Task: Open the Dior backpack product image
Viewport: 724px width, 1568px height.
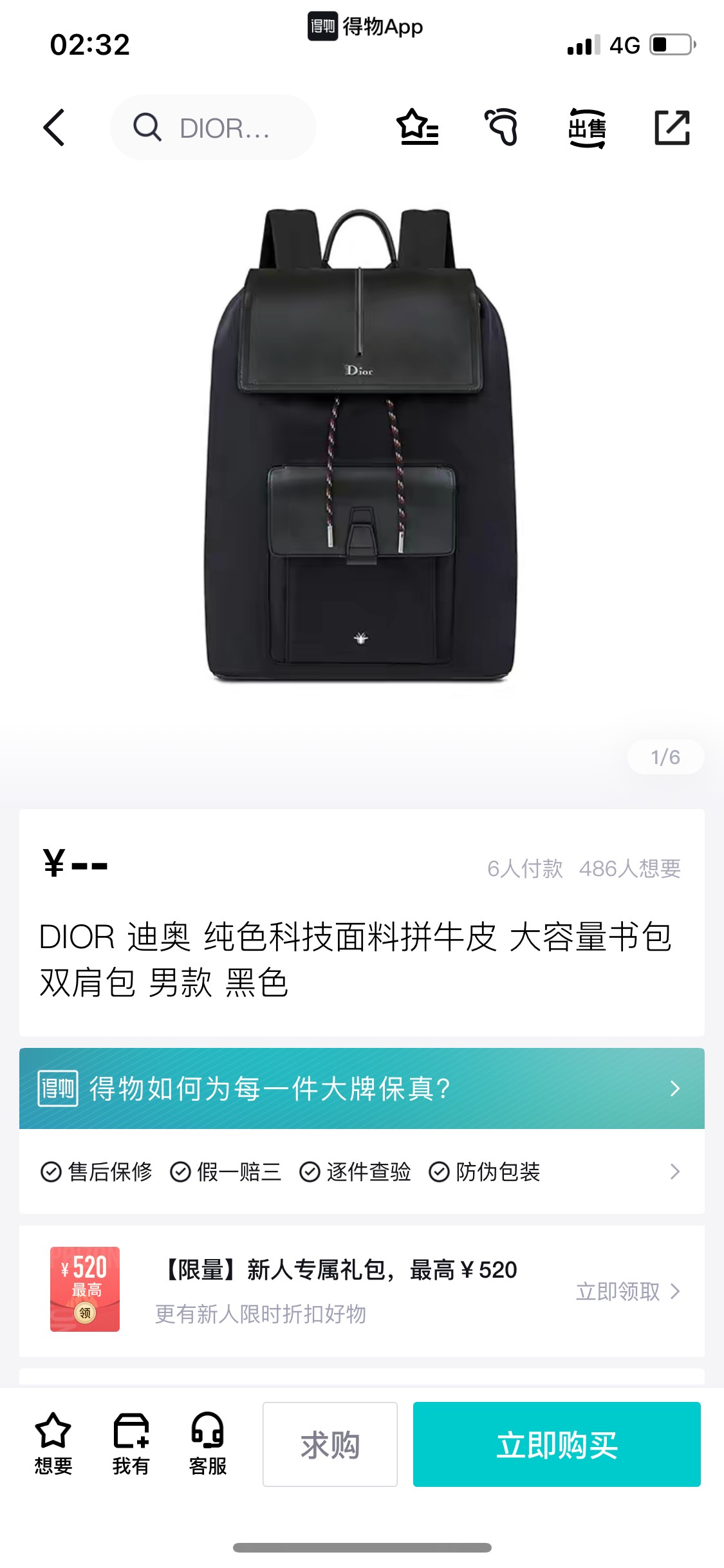Action: coord(362,444)
